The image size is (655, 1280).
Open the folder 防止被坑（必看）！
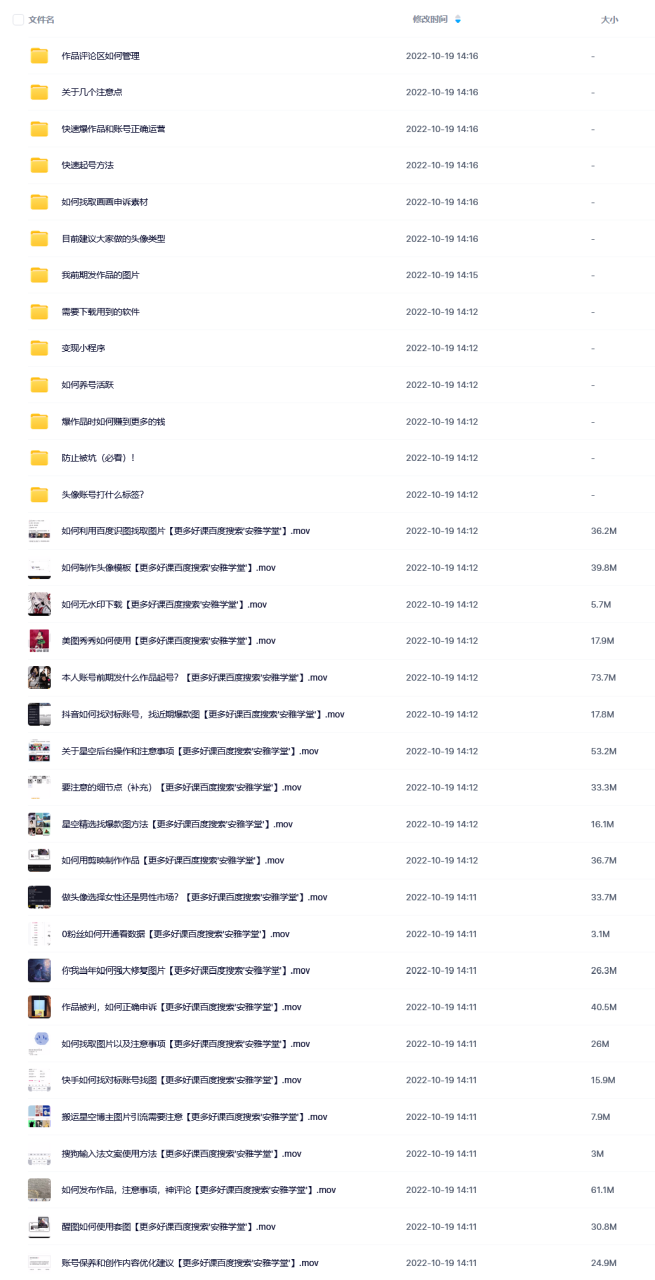pyautogui.click(x=98, y=458)
